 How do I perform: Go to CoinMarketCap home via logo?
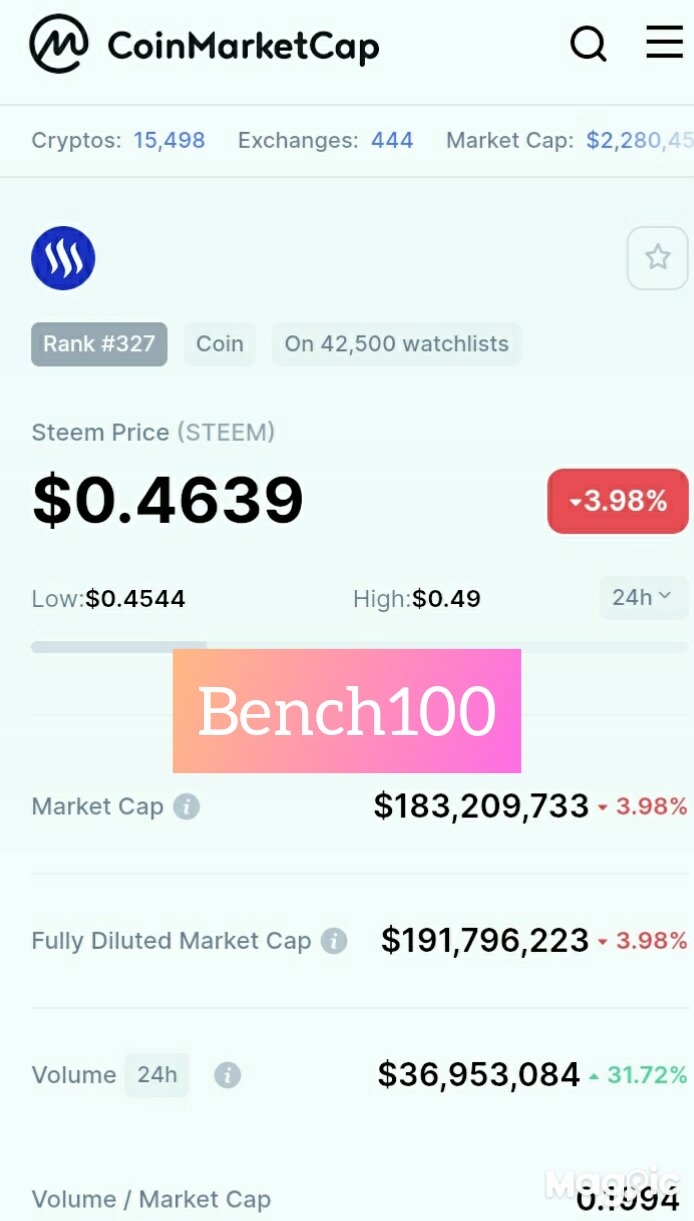click(x=204, y=45)
